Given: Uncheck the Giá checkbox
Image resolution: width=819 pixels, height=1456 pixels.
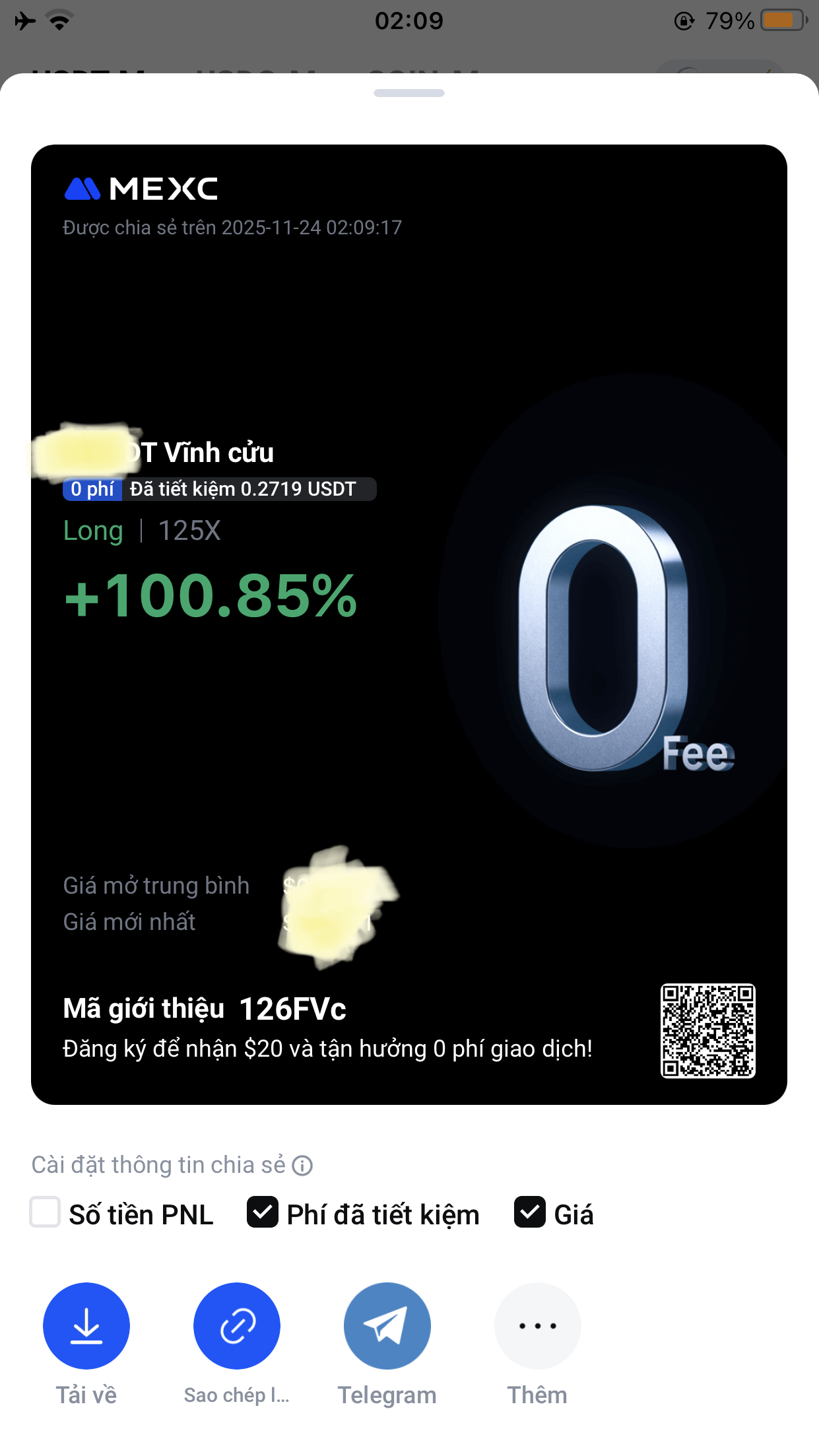Looking at the screenshot, I should [529, 1212].
